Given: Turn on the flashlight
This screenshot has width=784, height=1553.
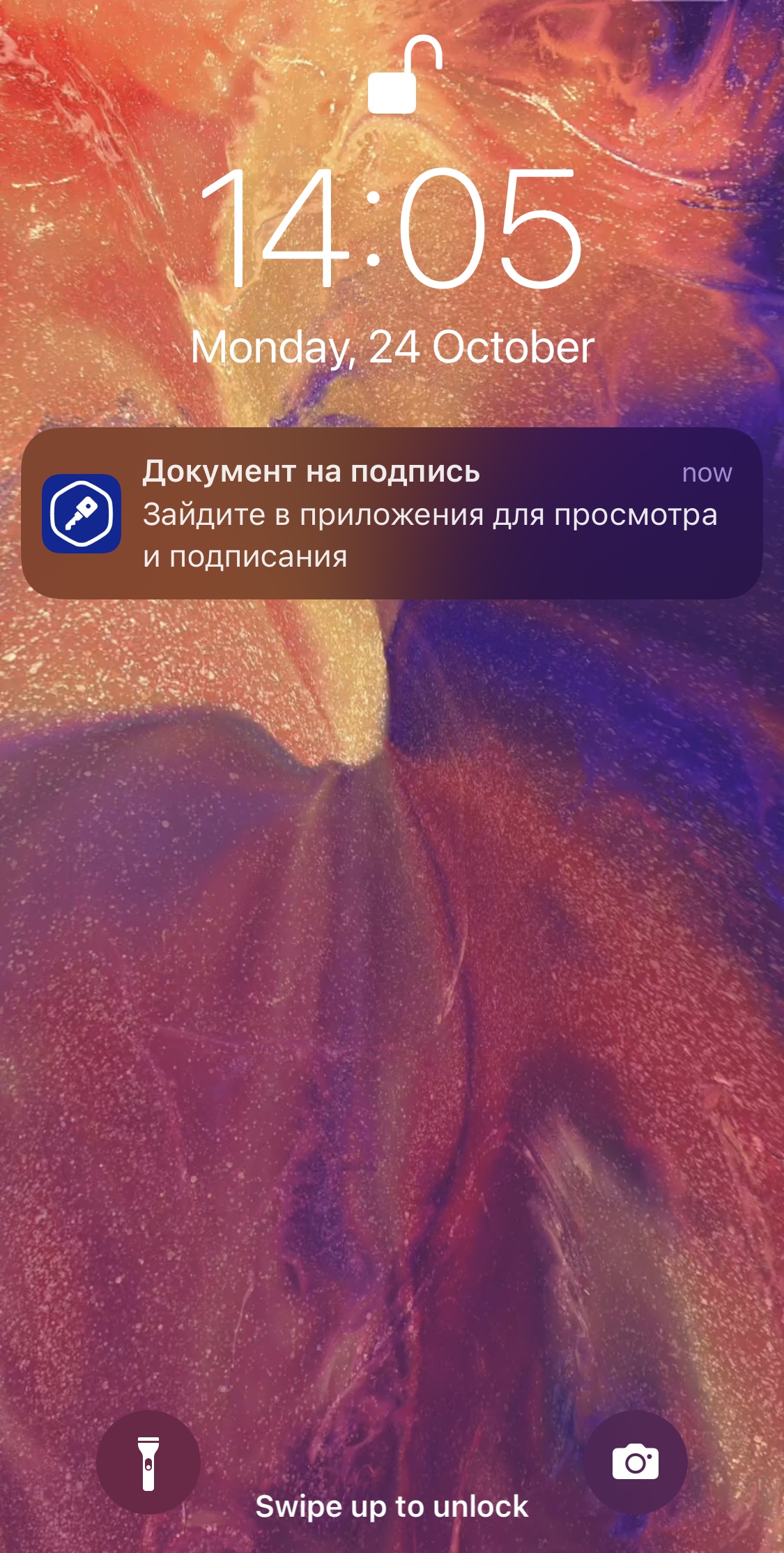Looking at the screenshot, I should (148, 1462).
